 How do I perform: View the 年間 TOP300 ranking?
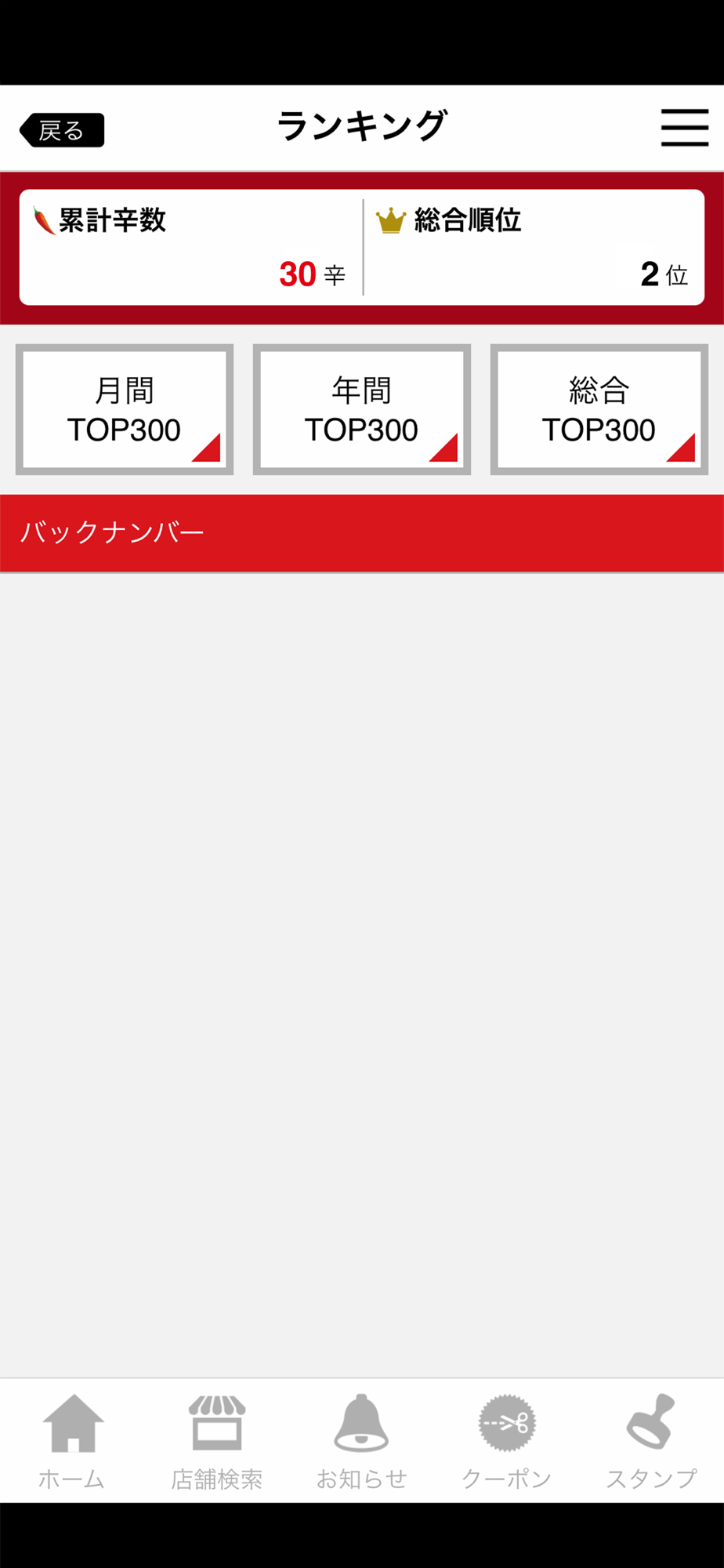[x=362, y=409]
